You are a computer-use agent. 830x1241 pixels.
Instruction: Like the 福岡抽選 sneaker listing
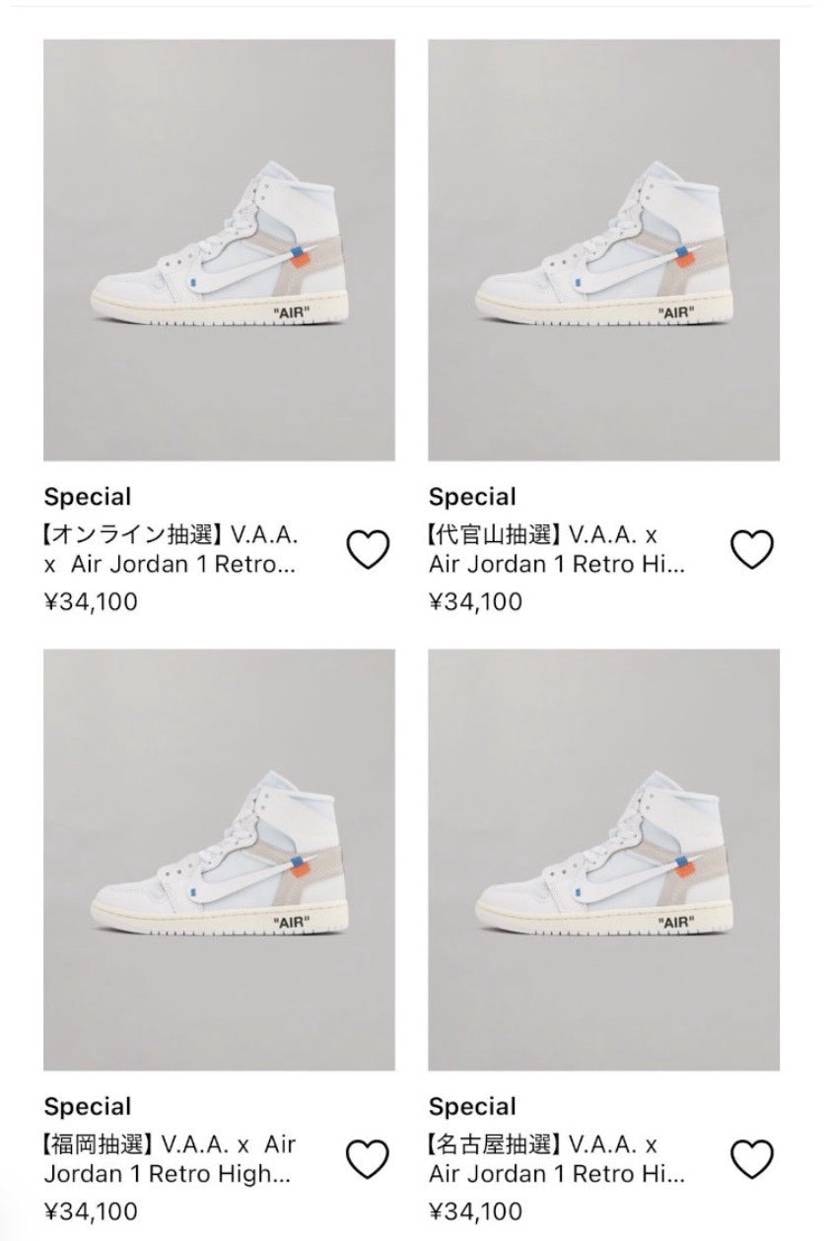coord(367,1159)
